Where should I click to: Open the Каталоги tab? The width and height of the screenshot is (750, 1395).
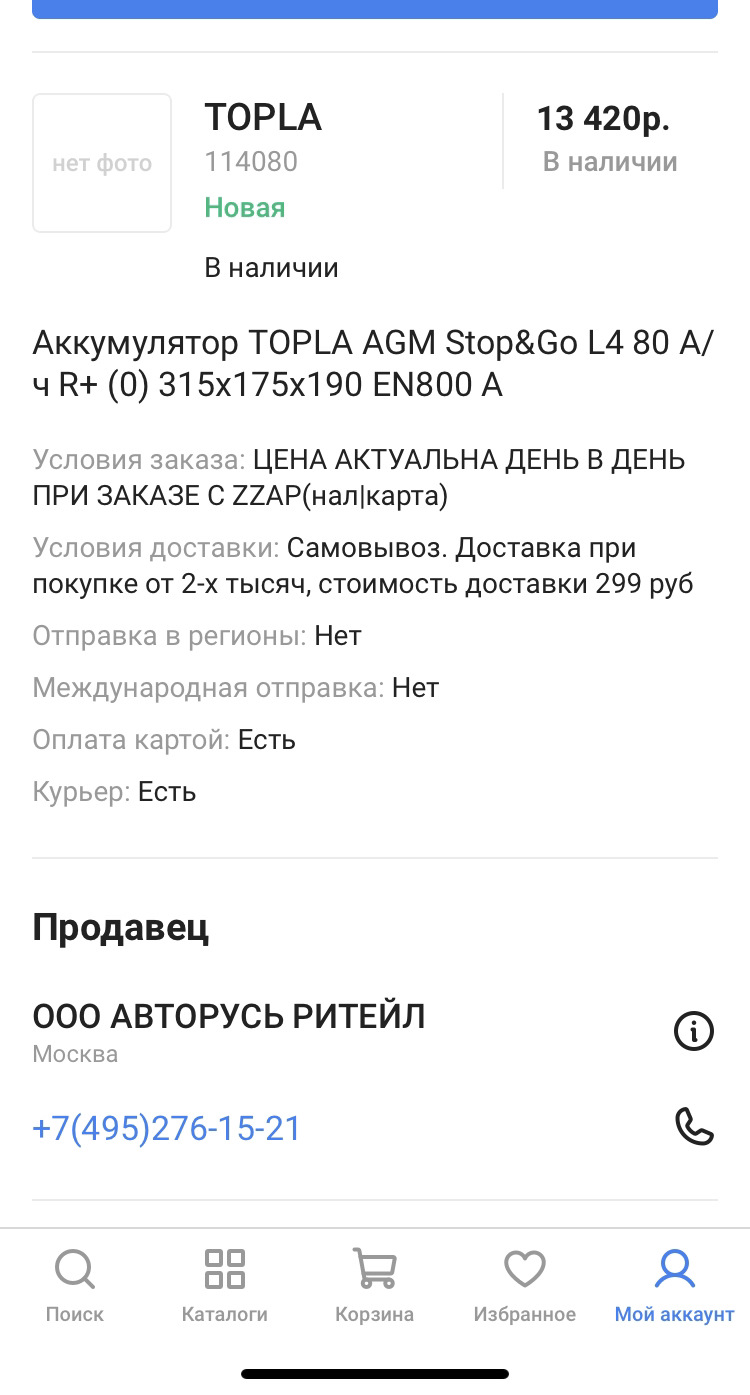(225, 1285)
